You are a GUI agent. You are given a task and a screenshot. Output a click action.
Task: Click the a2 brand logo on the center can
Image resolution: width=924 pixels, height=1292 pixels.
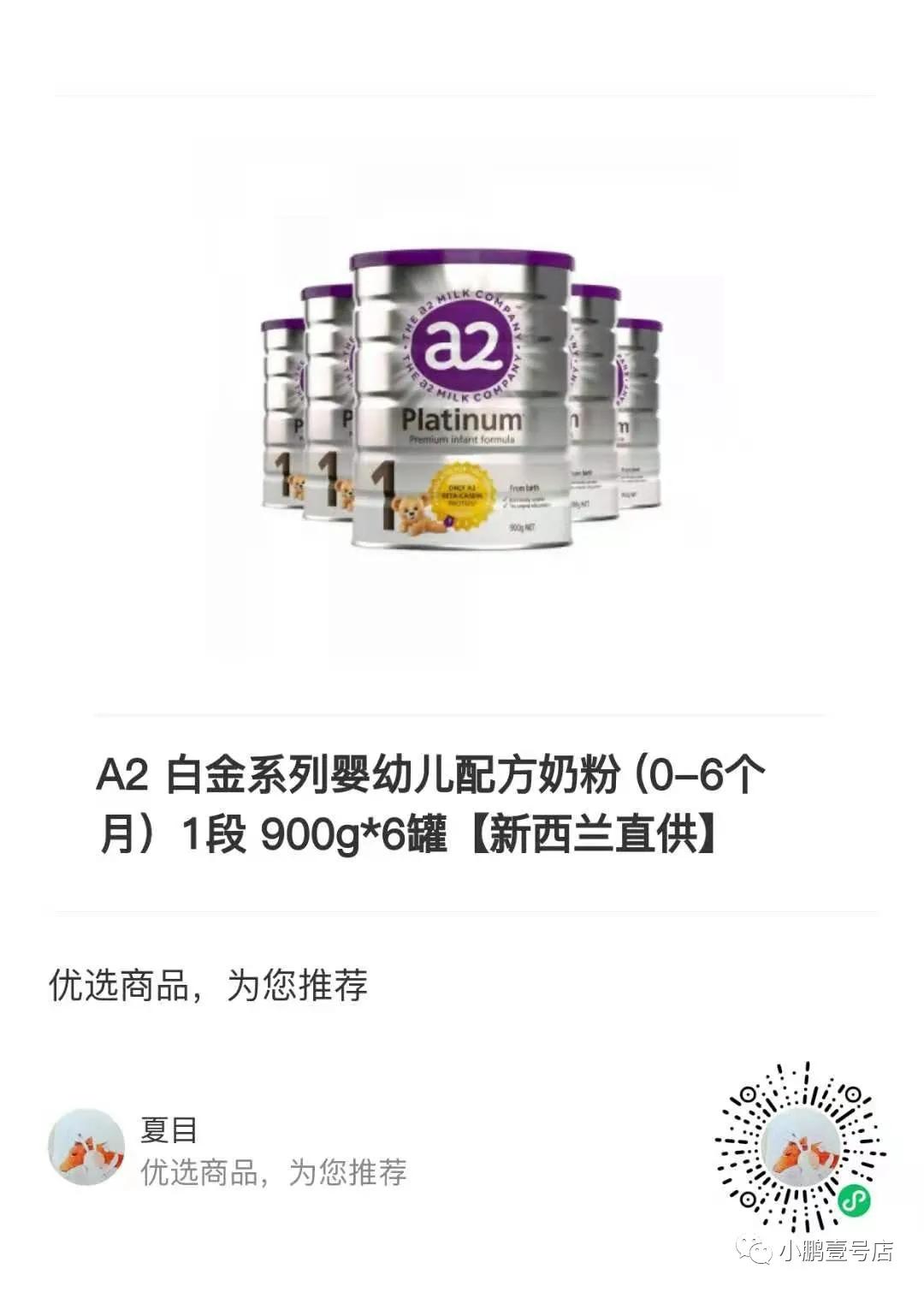tap(462, 345)
